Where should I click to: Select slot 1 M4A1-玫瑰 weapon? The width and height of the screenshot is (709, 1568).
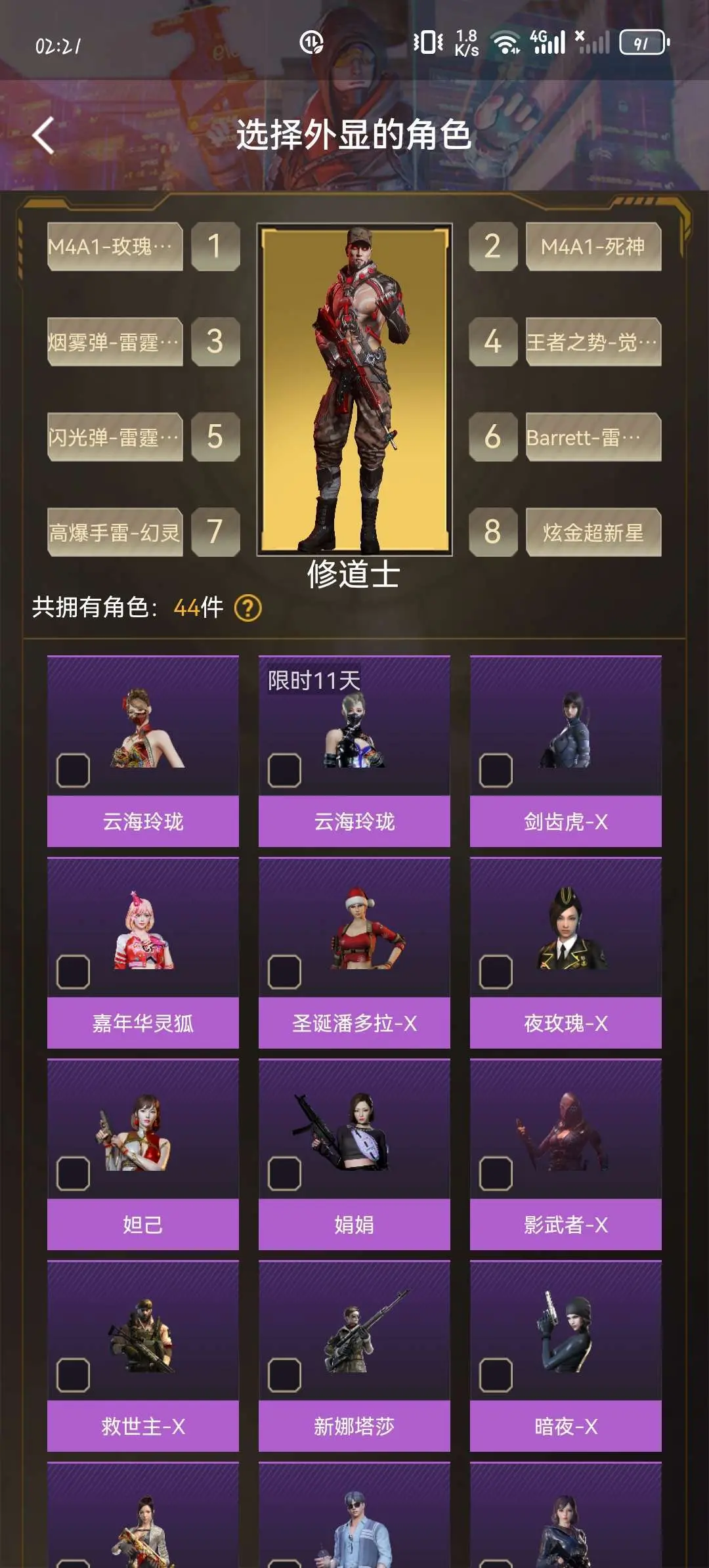(x=115, y=247)
